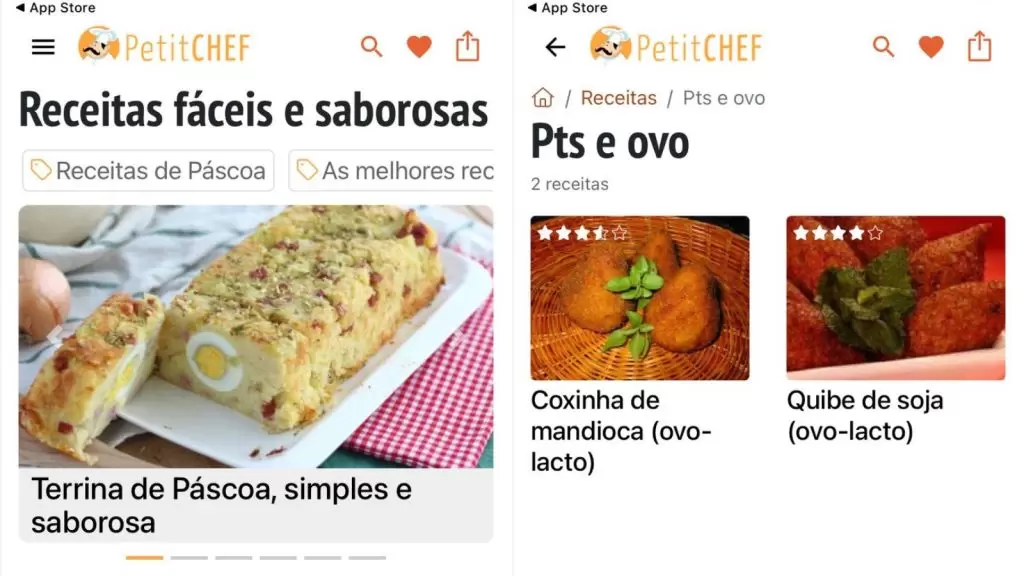Go back using the arrow beside PetitChef

(x=555, y=47)
